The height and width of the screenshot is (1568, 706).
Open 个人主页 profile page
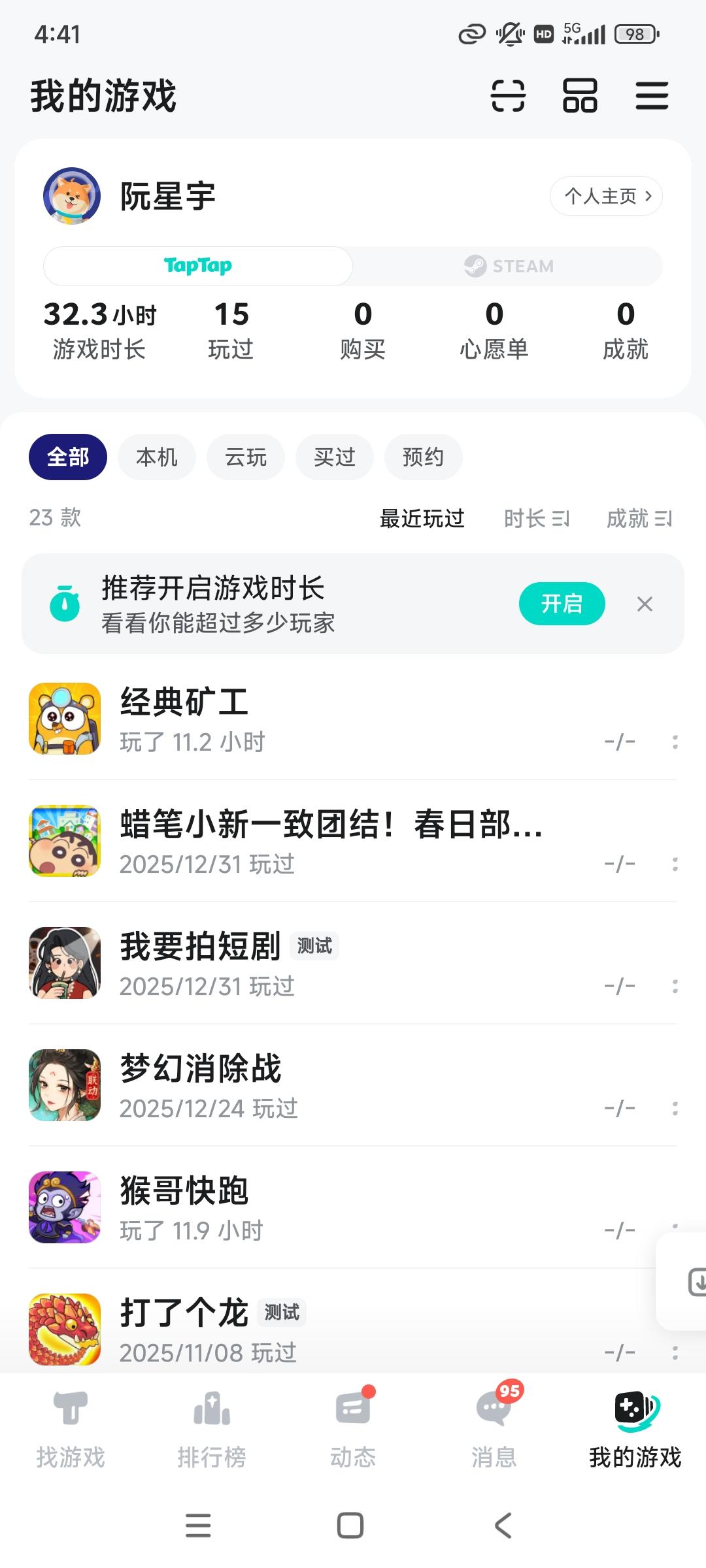(x=606, y=196)
